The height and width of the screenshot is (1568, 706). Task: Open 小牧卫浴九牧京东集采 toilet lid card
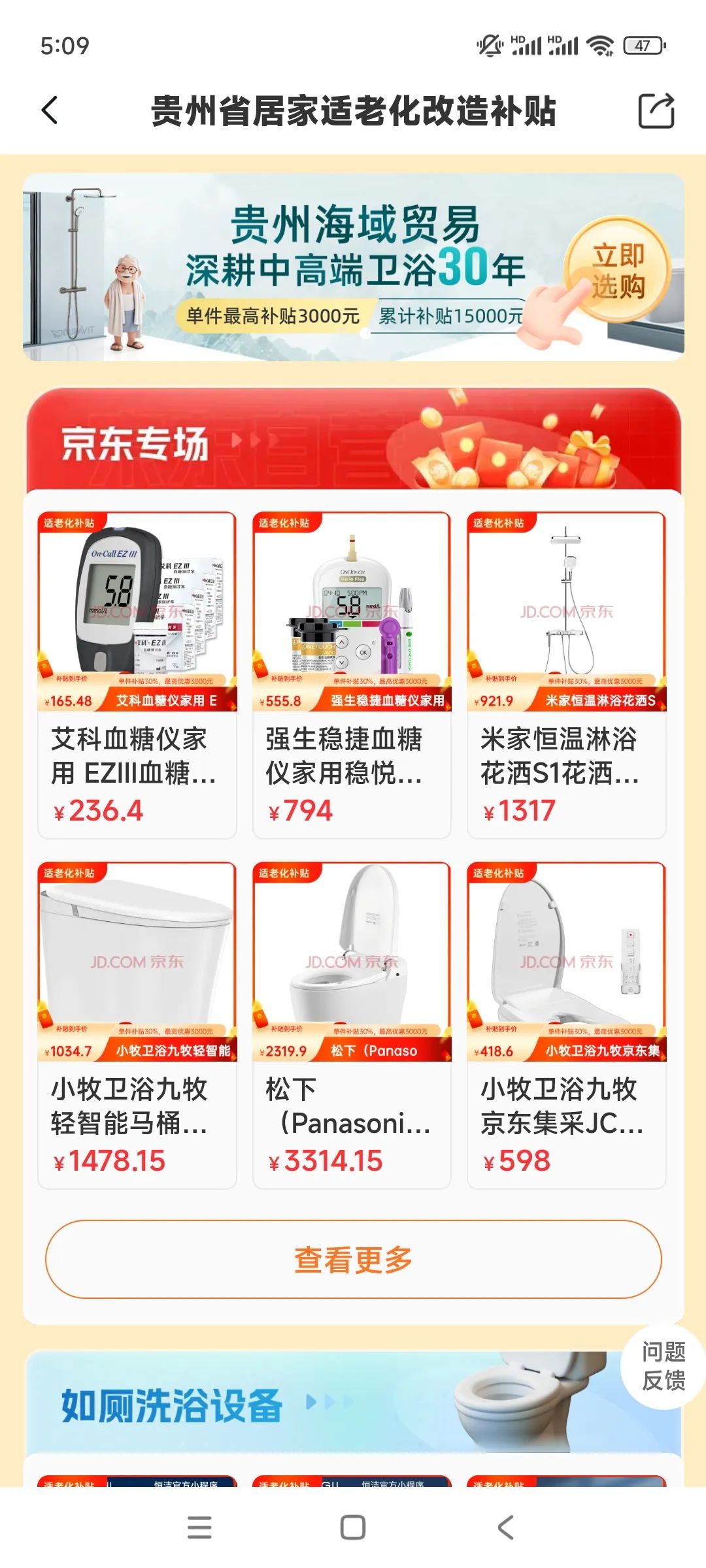(566, 1024)
